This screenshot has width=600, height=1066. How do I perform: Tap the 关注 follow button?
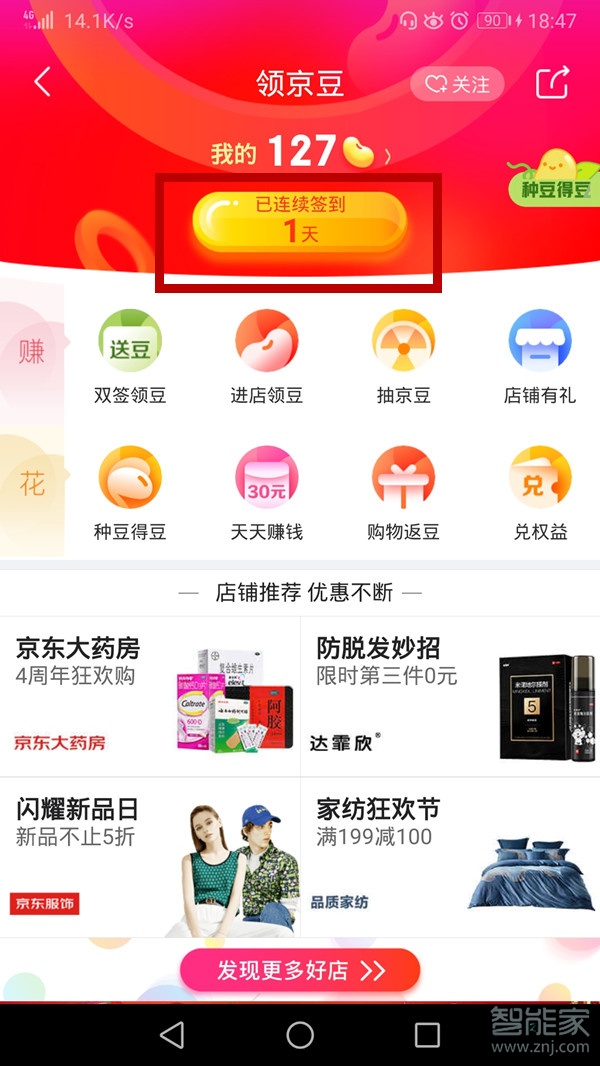pos(457,85)
